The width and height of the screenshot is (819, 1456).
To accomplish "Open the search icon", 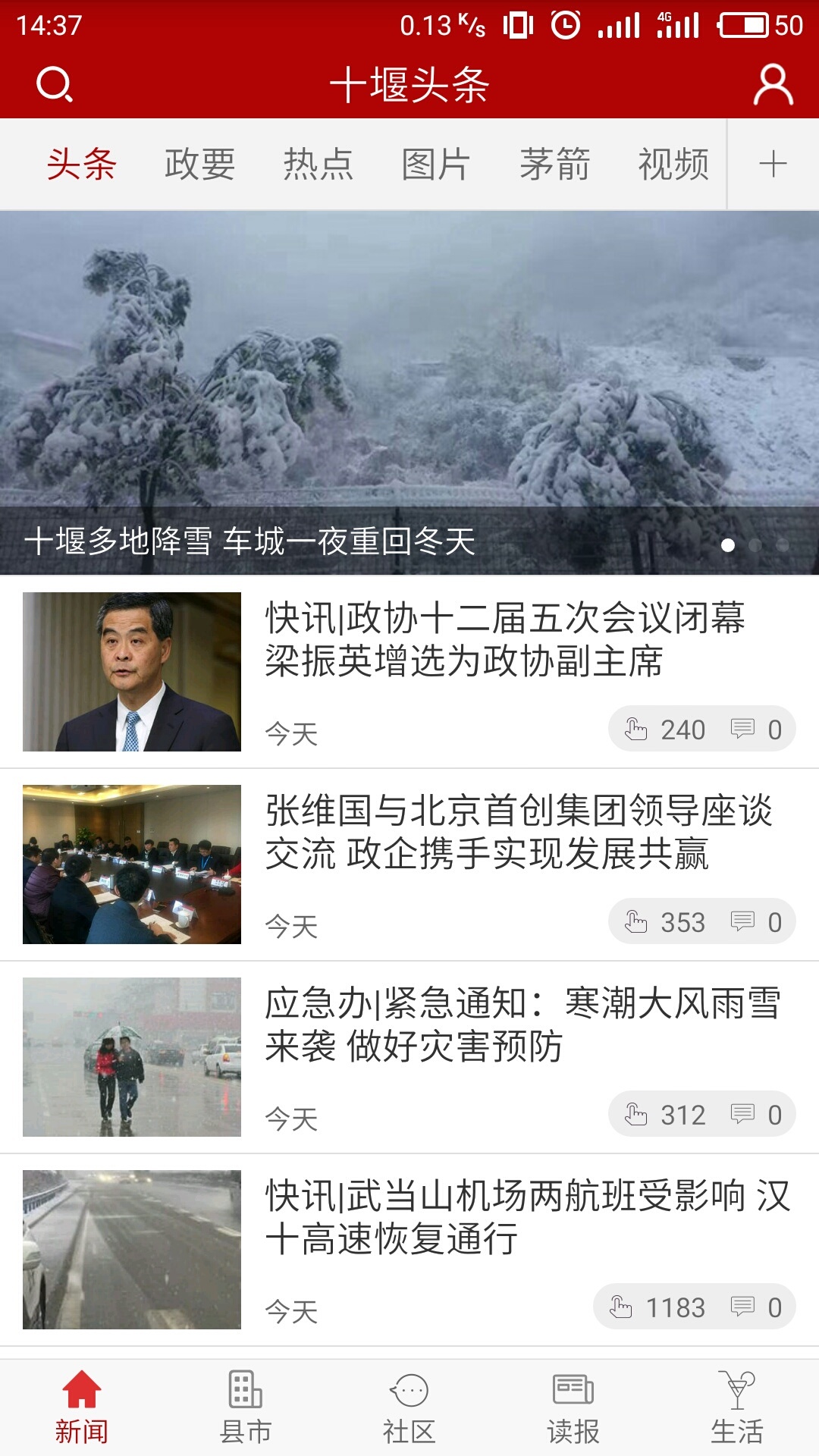I will [x=55, y=84].
